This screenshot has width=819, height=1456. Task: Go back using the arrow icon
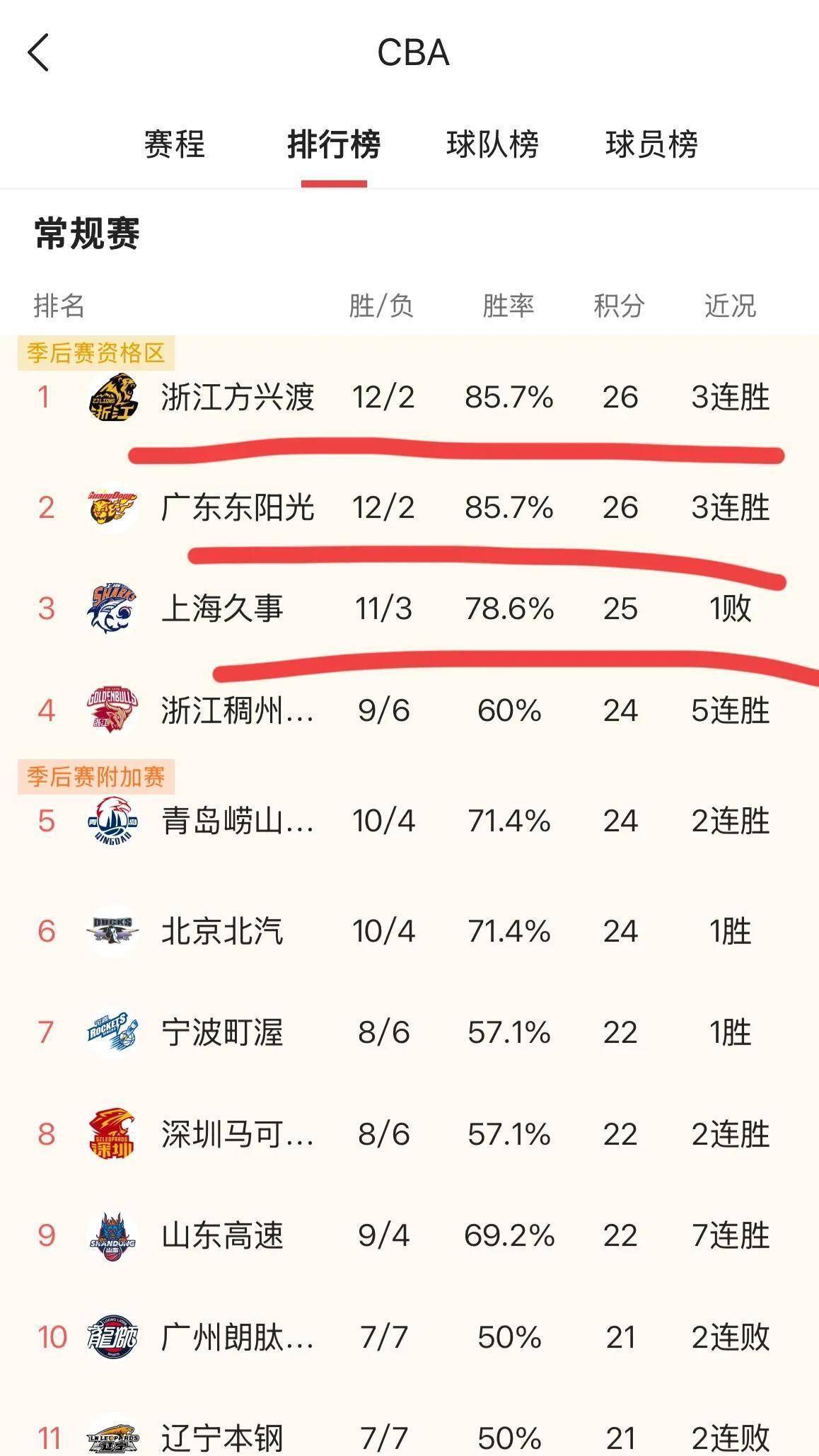(x=39, y=53)
